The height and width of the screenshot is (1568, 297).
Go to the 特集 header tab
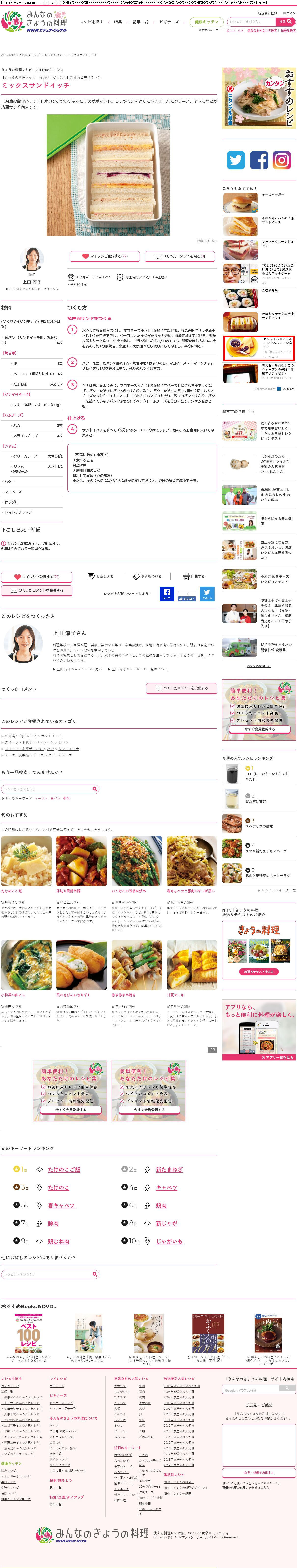[x=118, y=22]
